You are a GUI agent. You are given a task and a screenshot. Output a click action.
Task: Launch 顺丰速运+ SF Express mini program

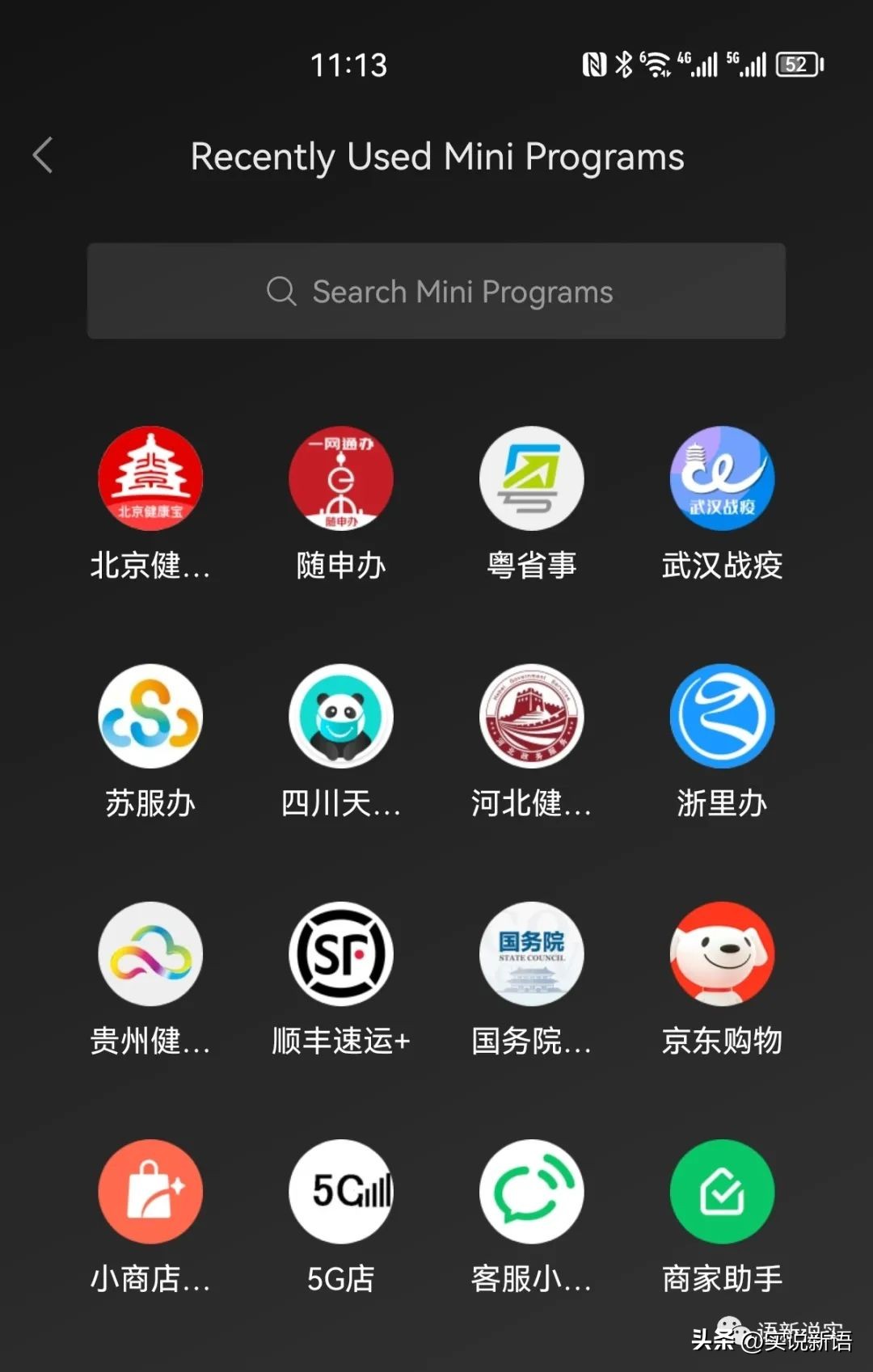pyautogui.click(x=340, y=954)
